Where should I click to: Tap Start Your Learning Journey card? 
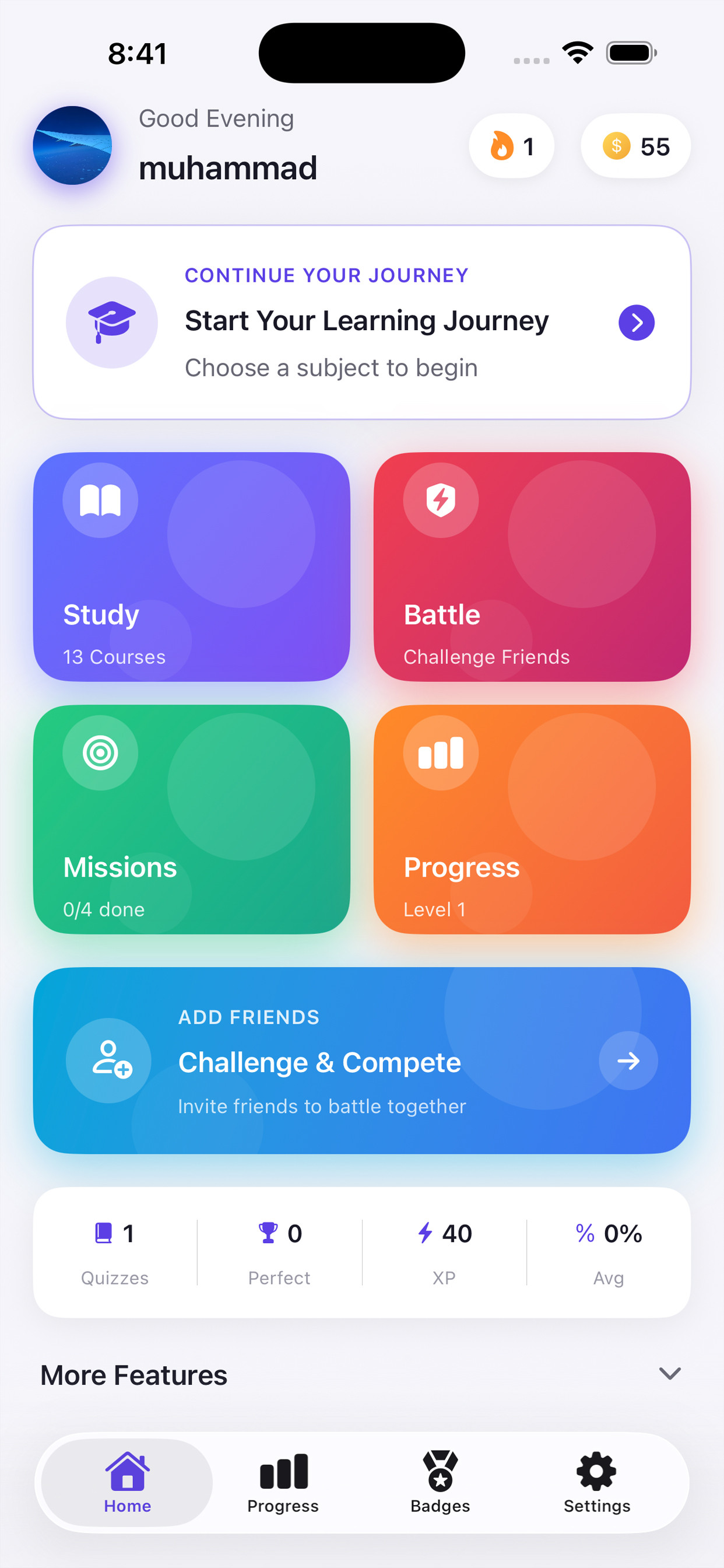(362, 322)
